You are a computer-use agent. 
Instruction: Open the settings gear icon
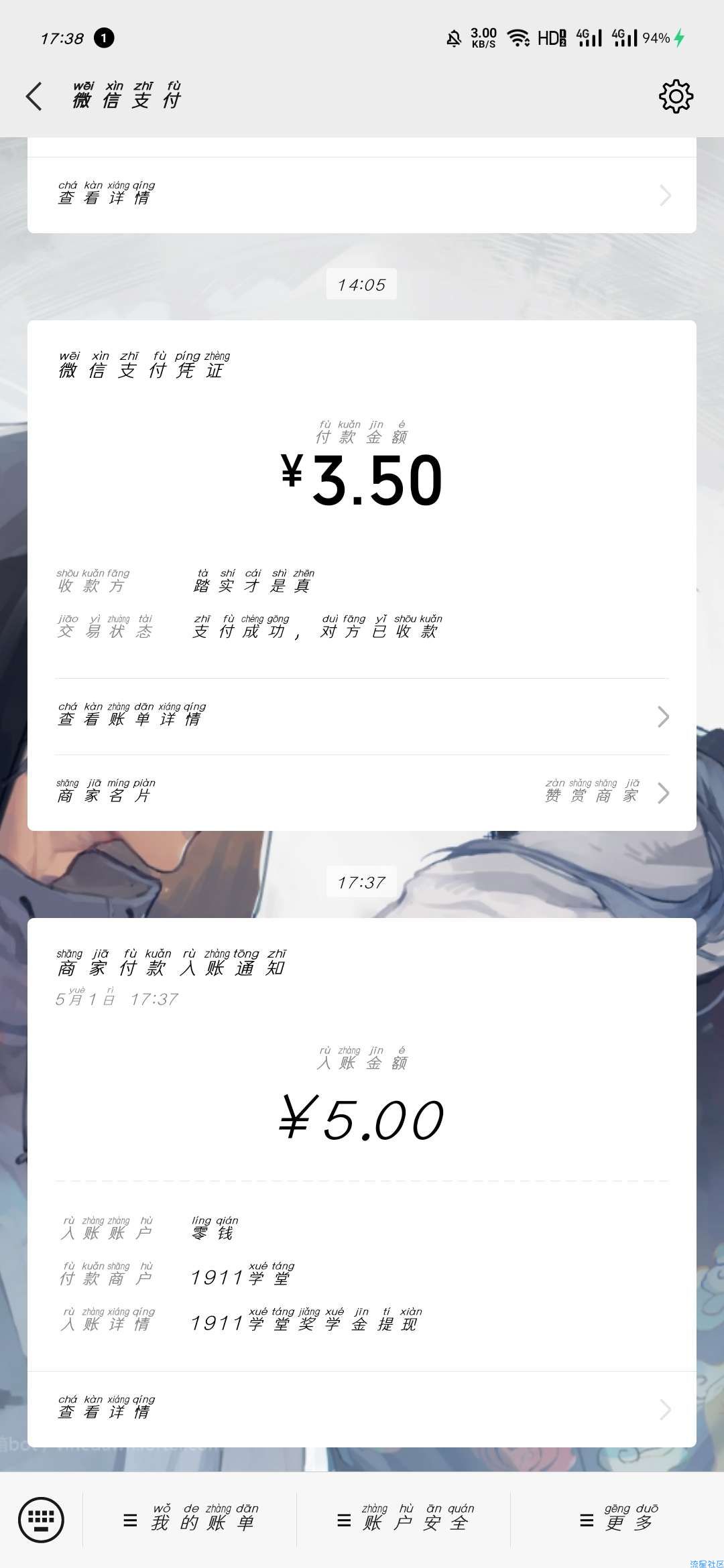pyautogui.click(x=676, y=96)
